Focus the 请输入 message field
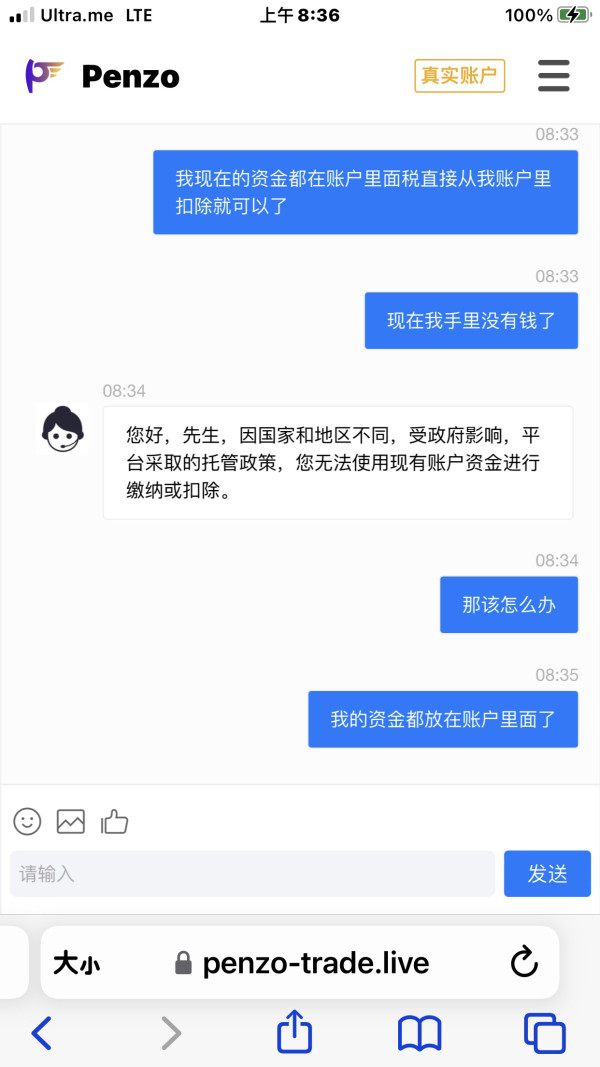 coord(252,874)
